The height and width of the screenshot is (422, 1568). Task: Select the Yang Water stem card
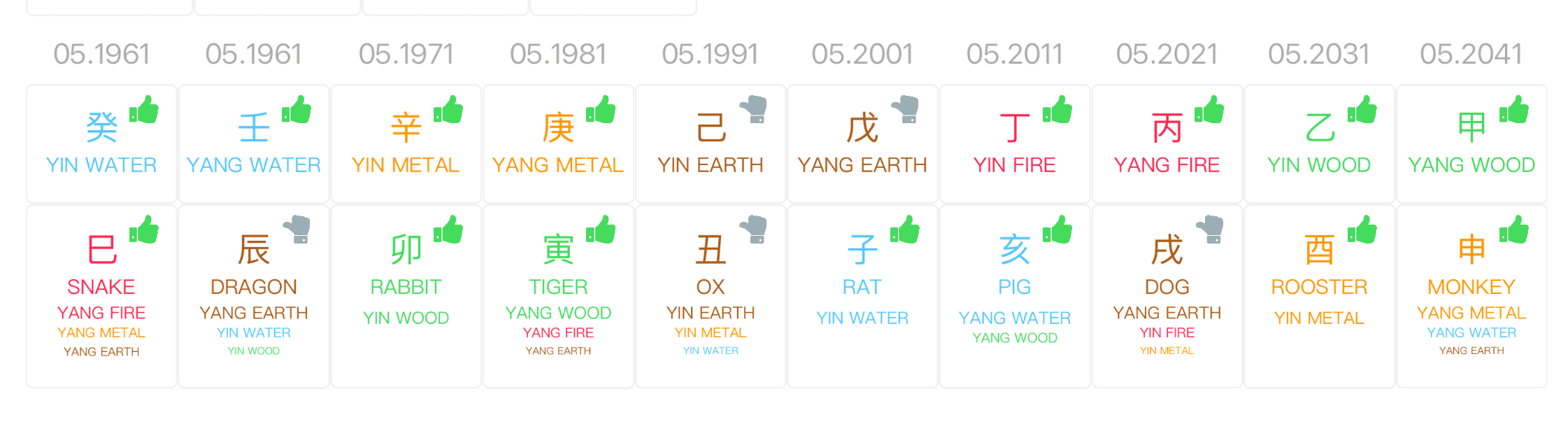(254, 144)
